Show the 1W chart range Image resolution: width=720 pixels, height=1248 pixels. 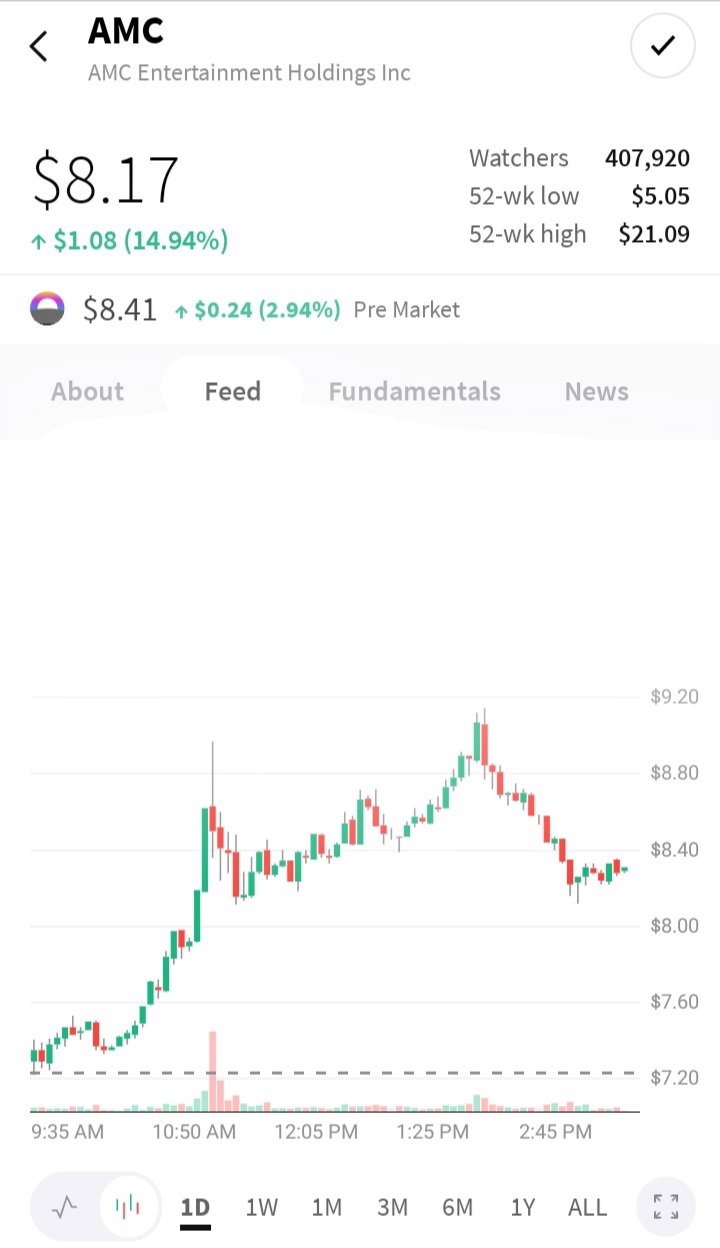click(x=262, y=1207)
